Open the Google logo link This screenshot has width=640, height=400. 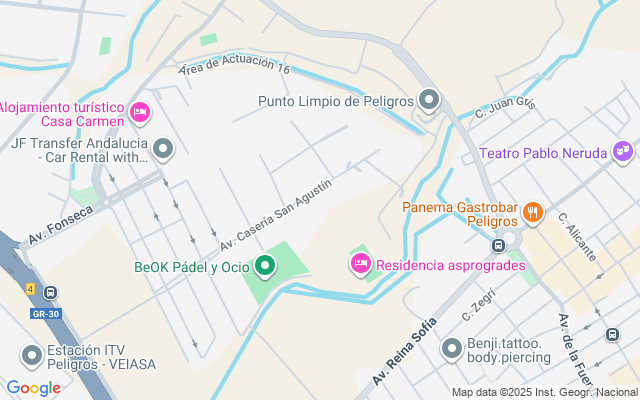[x=33, y=388]
